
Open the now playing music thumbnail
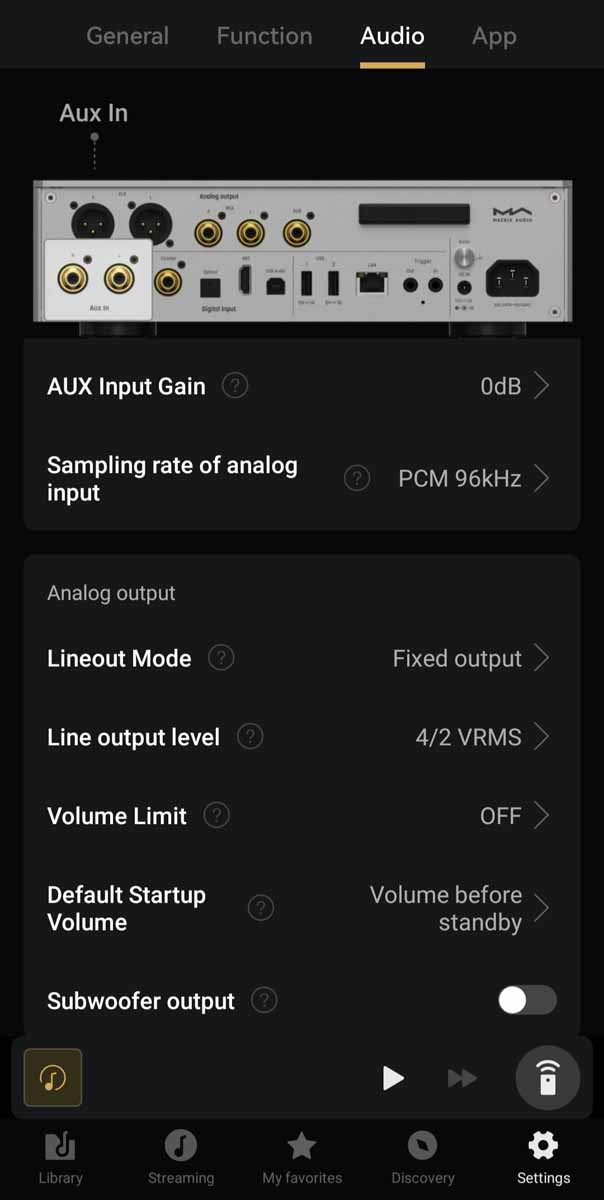coord(53,1077)
